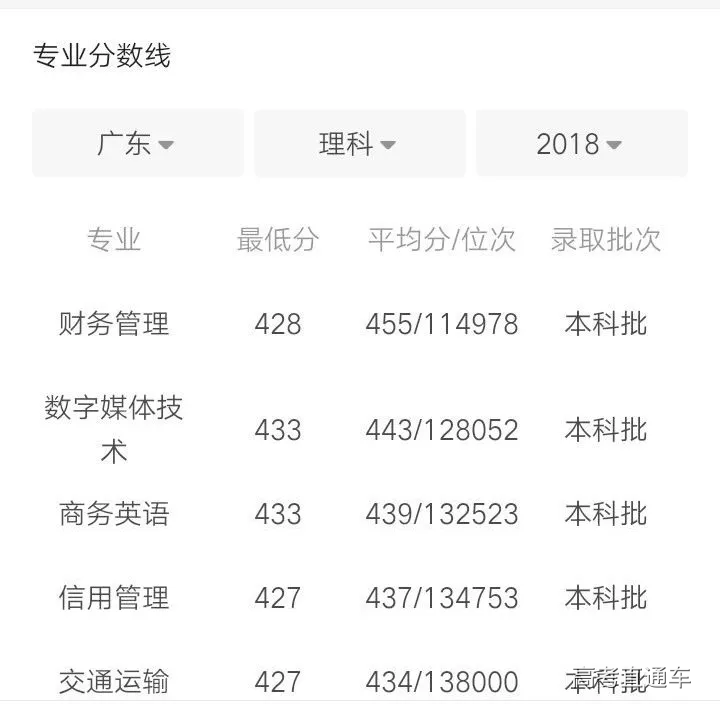This screenshot has width=720, height=718.
Task: Change the 2018 year selector
Action: pyautogui.click(x=581, y=144)
